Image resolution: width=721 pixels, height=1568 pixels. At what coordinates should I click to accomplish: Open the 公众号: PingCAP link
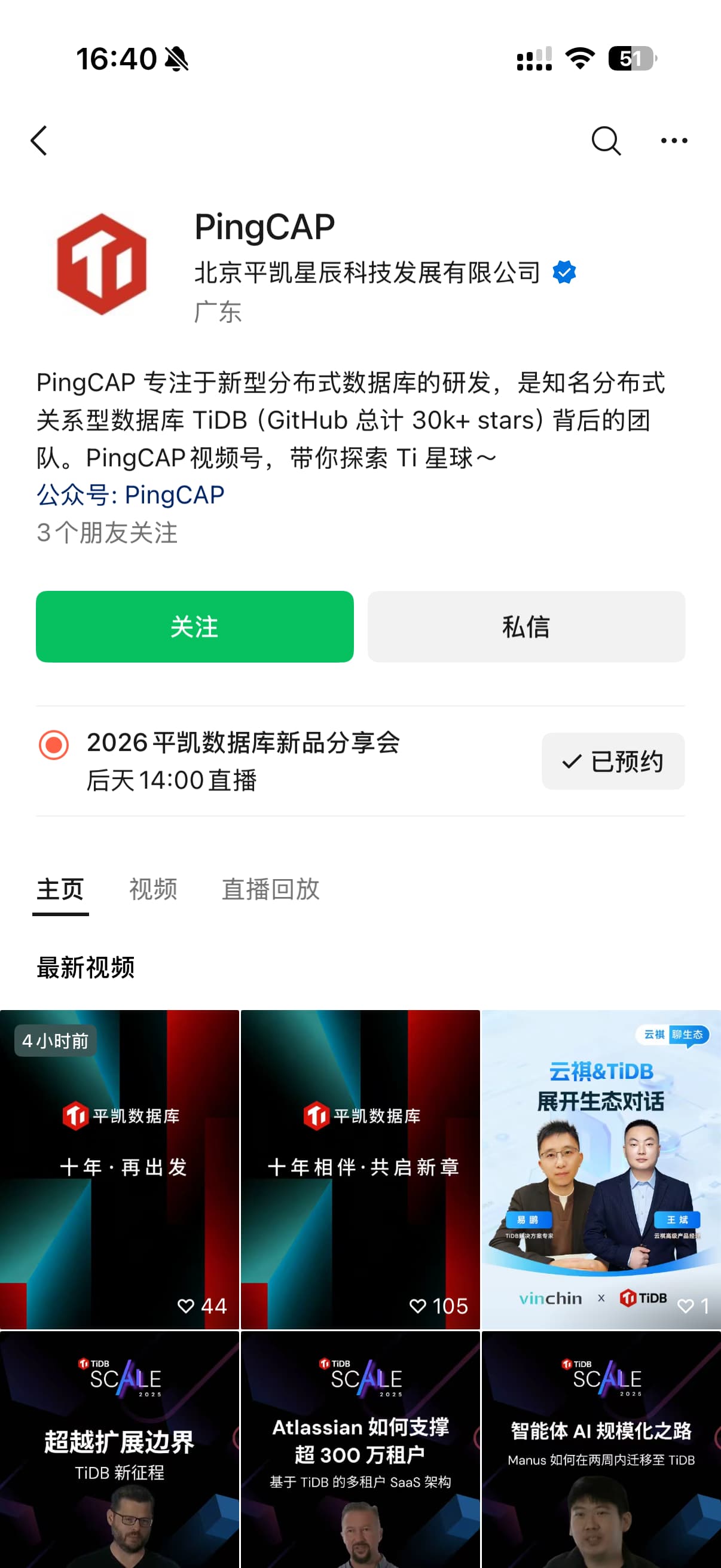pos(130,494)
